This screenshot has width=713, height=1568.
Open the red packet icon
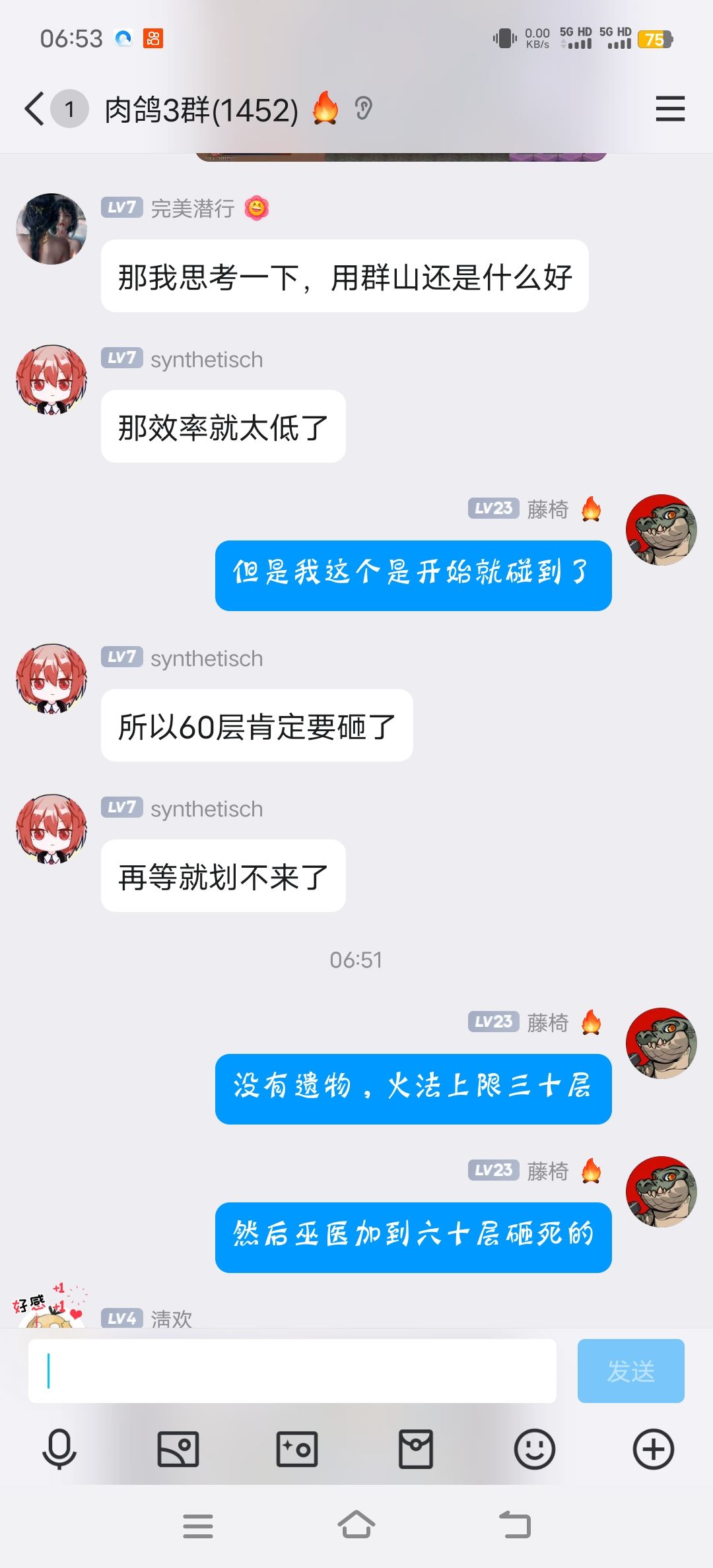415,1449
